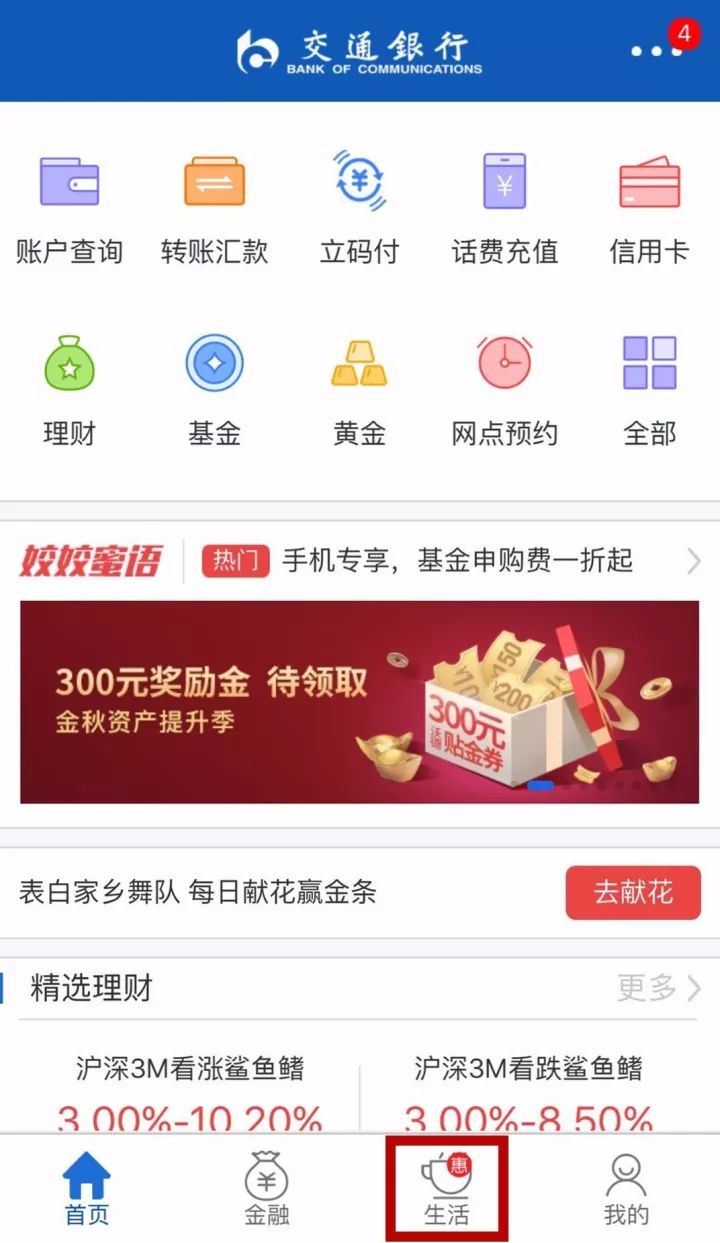
Task: Open the three-dot menu with badge
Action: [657, 50]
